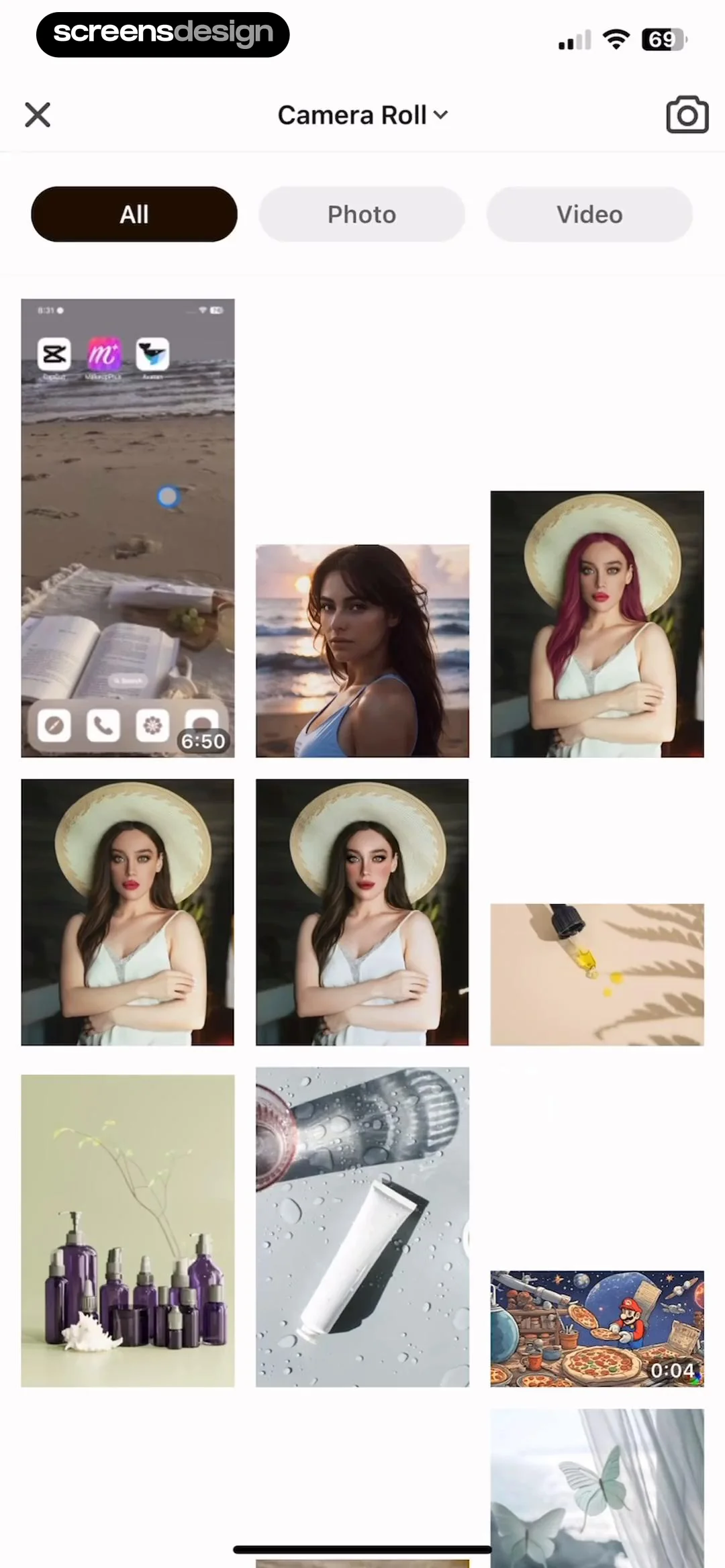The image size is (725, 1568).
Task: Select the butterfly curtain photo
Action: tap(597, 1497)
